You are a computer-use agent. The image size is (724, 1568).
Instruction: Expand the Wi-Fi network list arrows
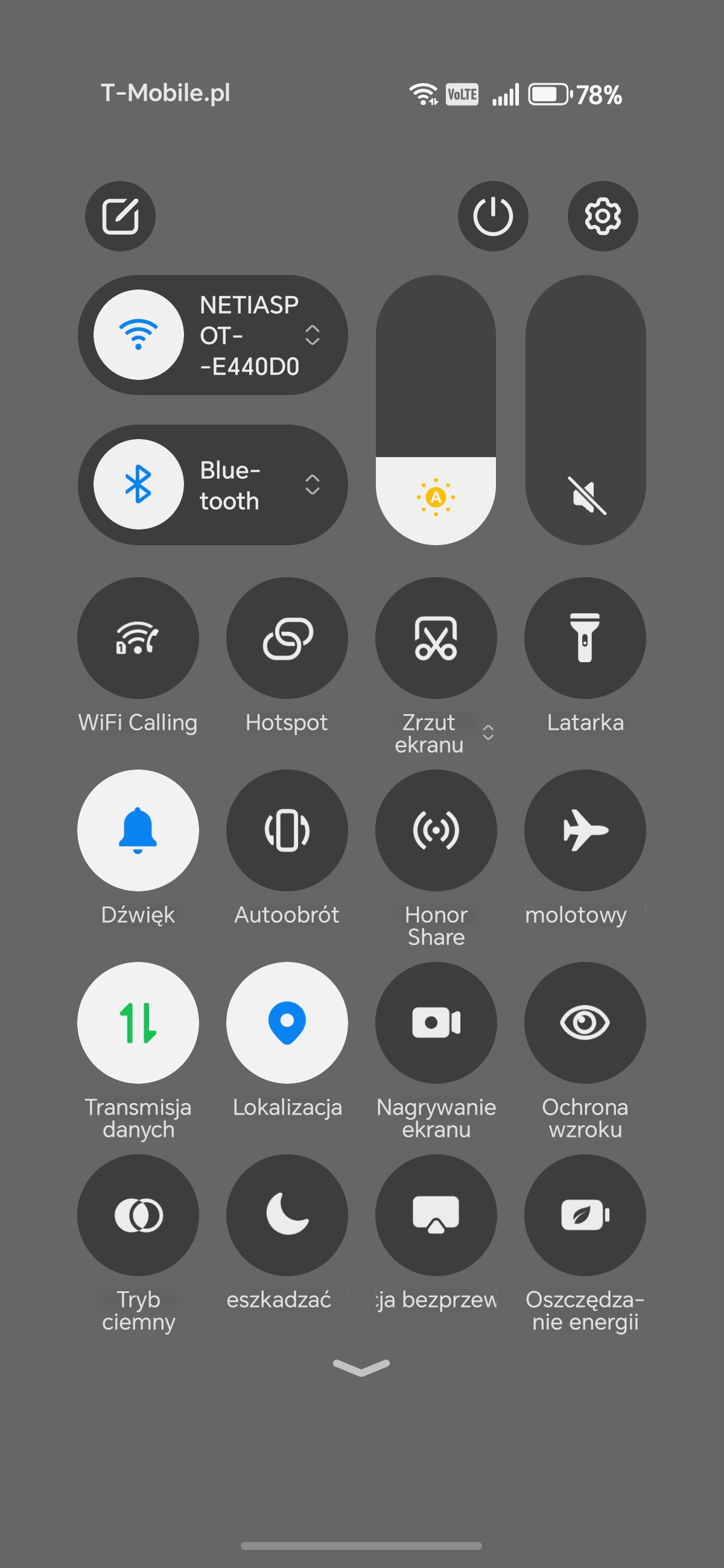(313, 335)
